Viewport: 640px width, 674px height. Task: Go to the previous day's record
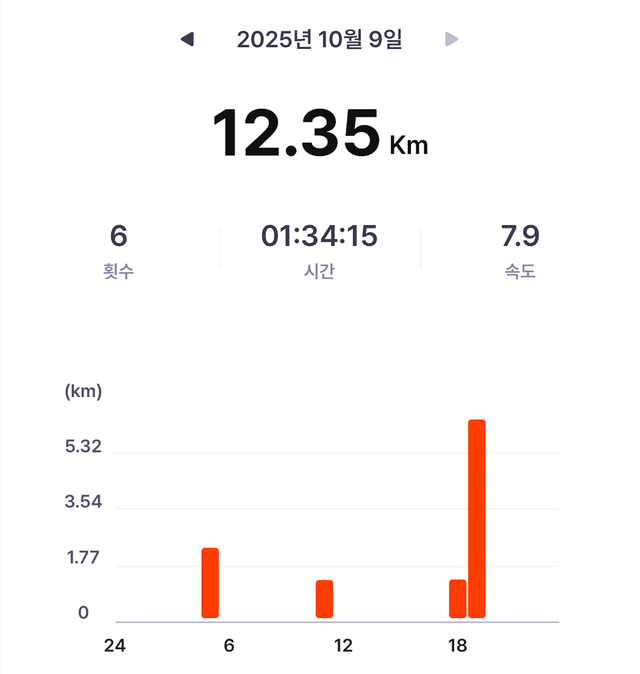tap(187, 40)
